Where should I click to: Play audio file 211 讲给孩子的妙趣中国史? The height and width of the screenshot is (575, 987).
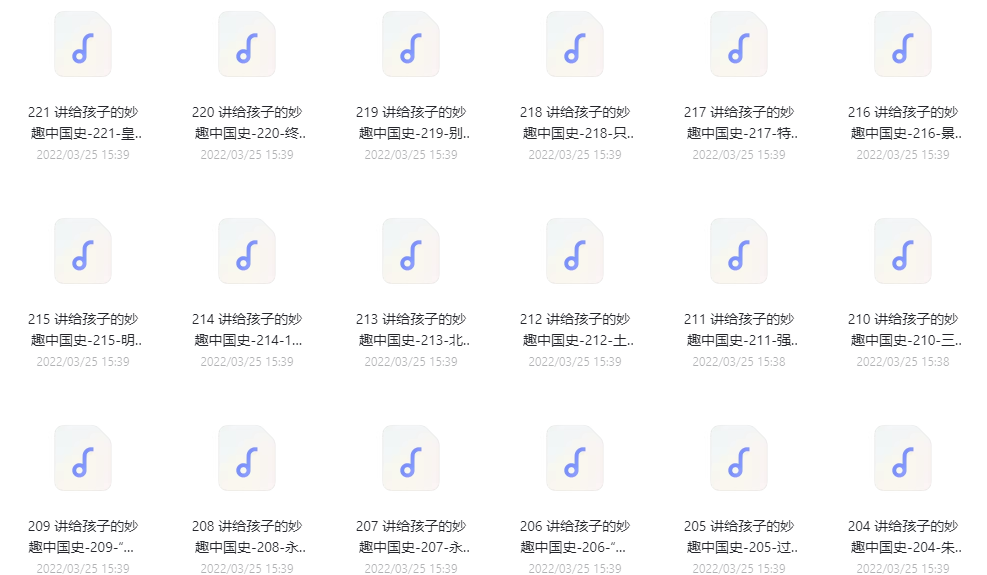click(739, 252)
